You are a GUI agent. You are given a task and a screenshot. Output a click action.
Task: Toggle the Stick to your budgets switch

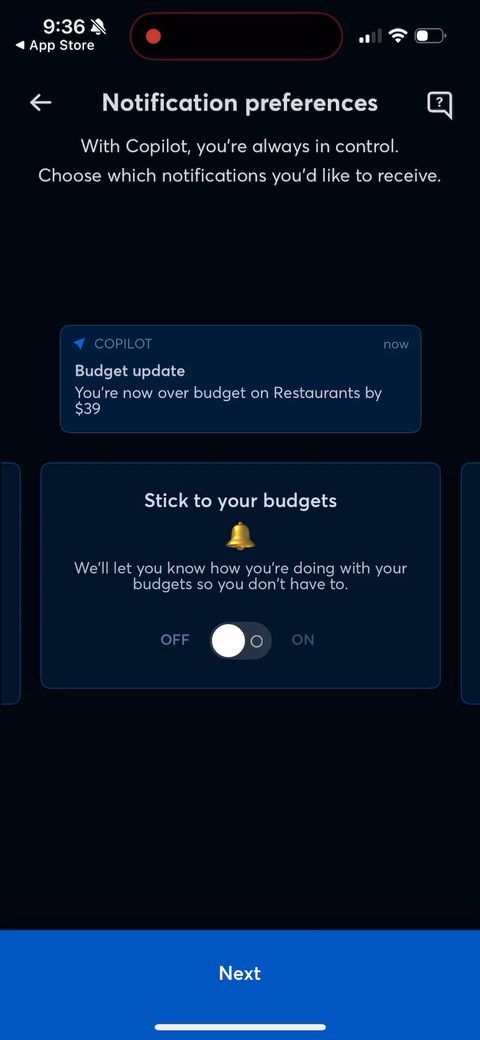pyautogui.click(x=241, y=641)
